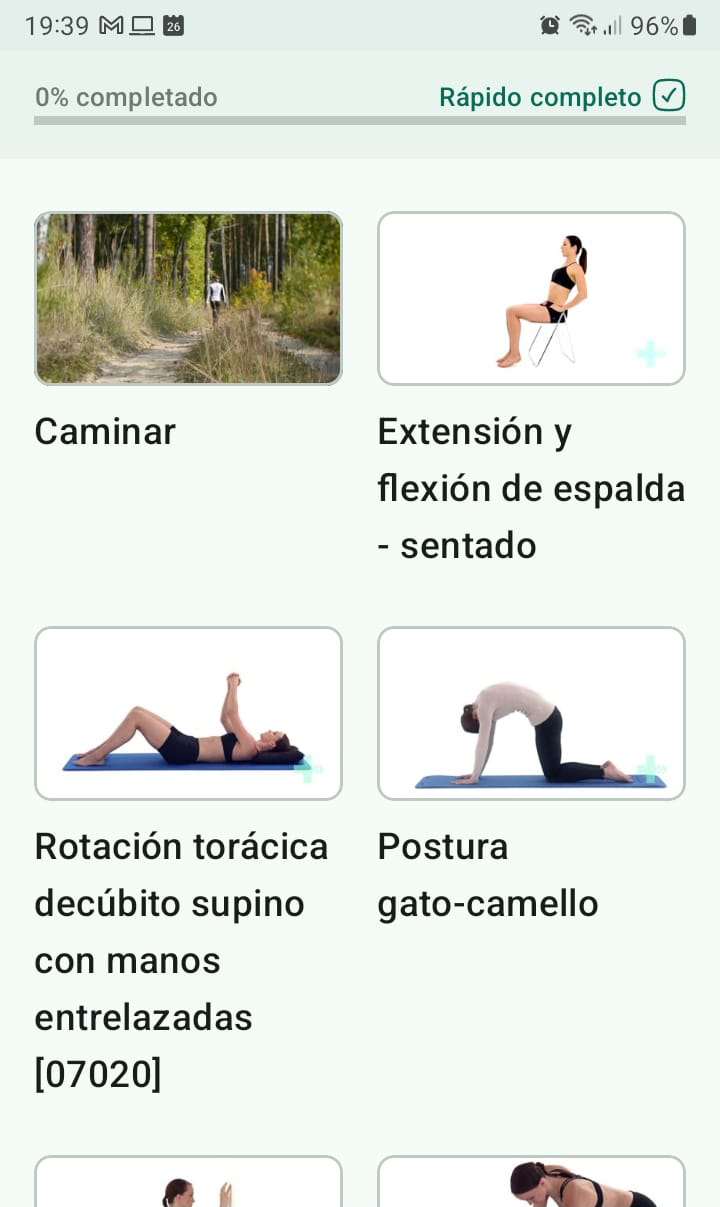Viewport: 720px width, 1207px height.
Task: Open Extensión y flexión de espalda exercise
Action: coord(531,298)
